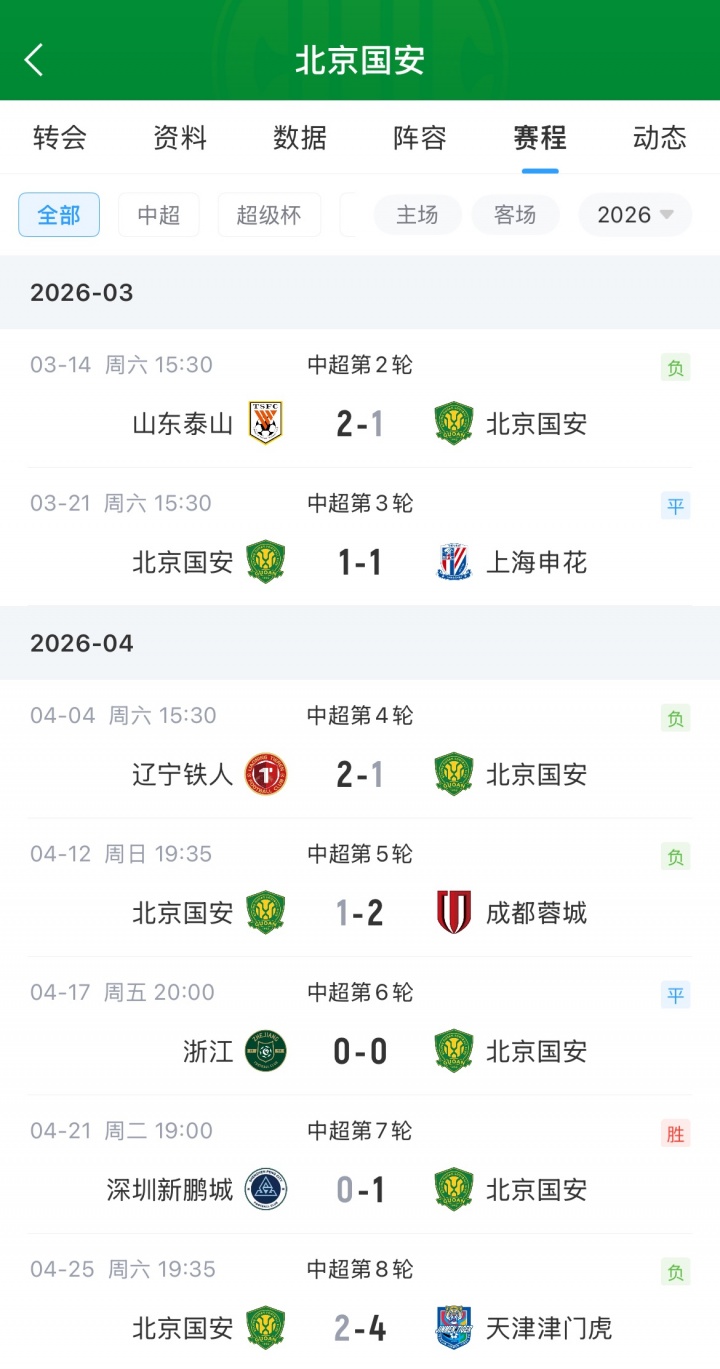The height and width of the screenshot is (1369, 720).
Task: Go back from 北京国安 team page
Action: (34, 60)
